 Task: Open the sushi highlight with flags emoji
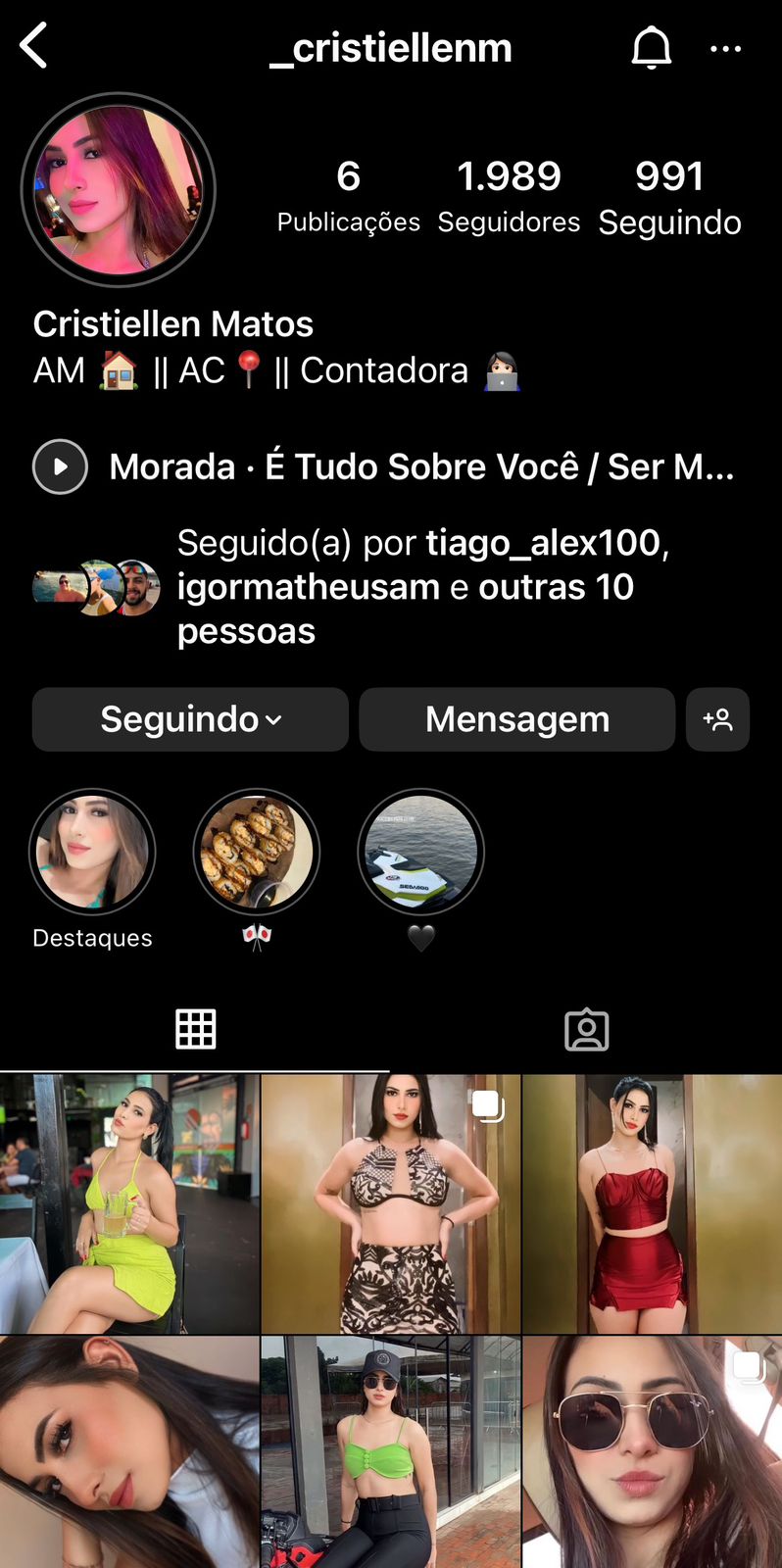257,853
